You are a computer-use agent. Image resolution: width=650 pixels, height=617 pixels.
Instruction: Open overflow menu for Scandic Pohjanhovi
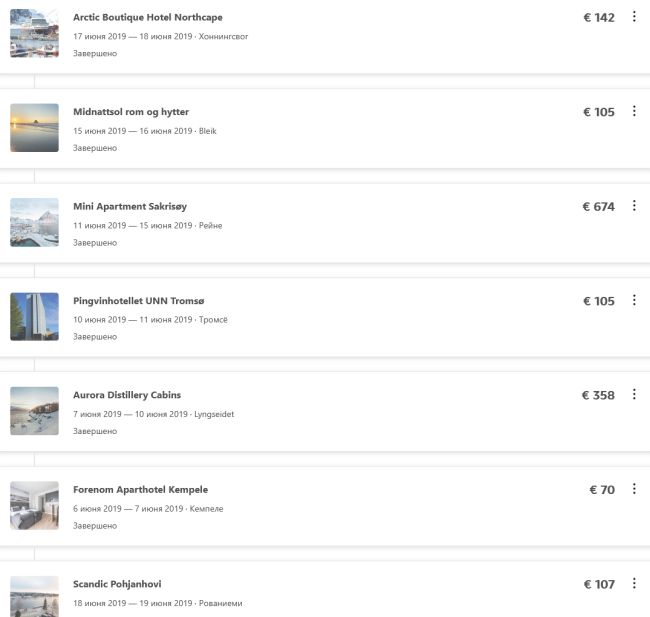pyautogui.click(x=634, y=584)
